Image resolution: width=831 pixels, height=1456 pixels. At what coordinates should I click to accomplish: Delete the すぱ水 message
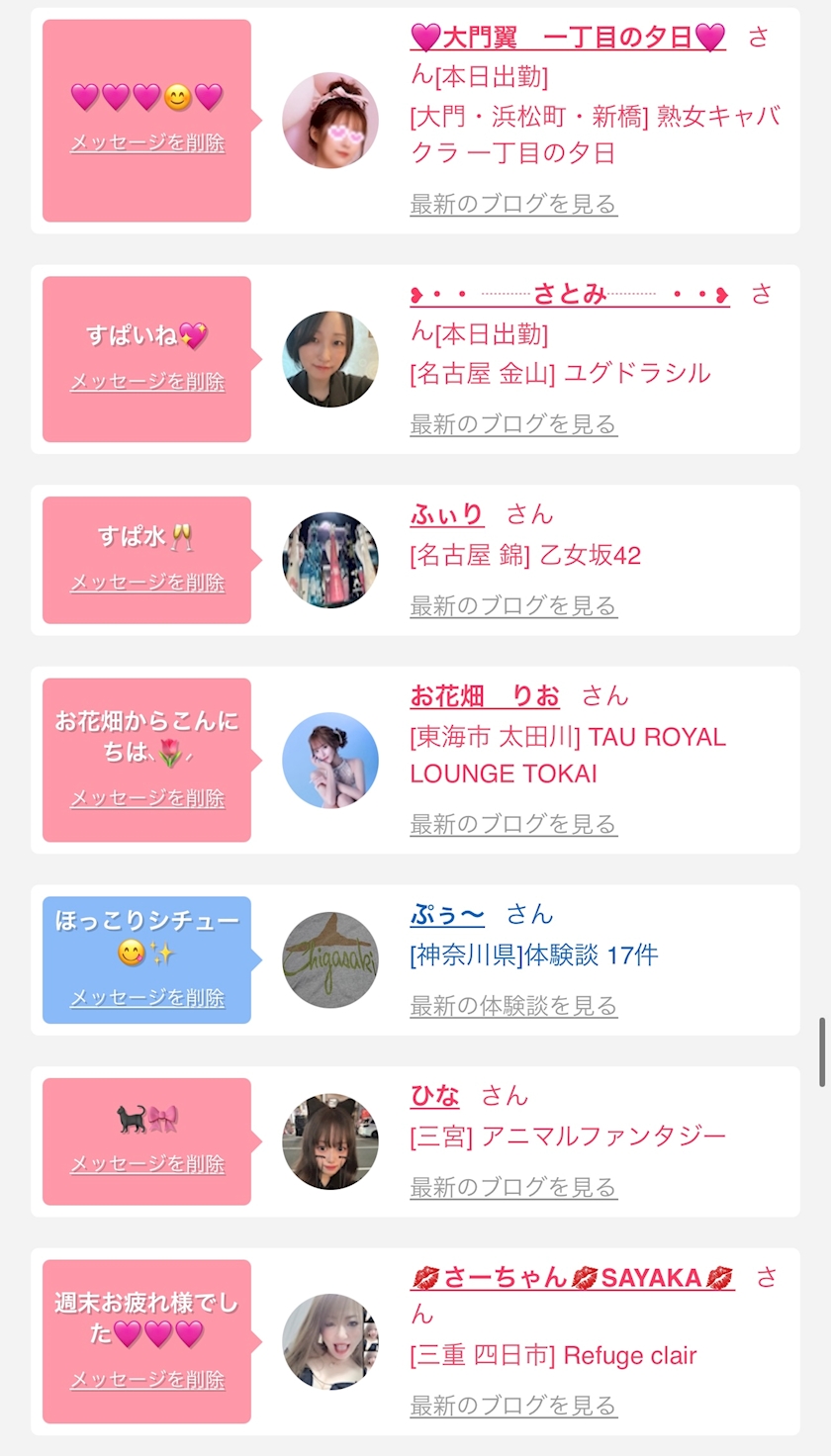pos(147,583)
